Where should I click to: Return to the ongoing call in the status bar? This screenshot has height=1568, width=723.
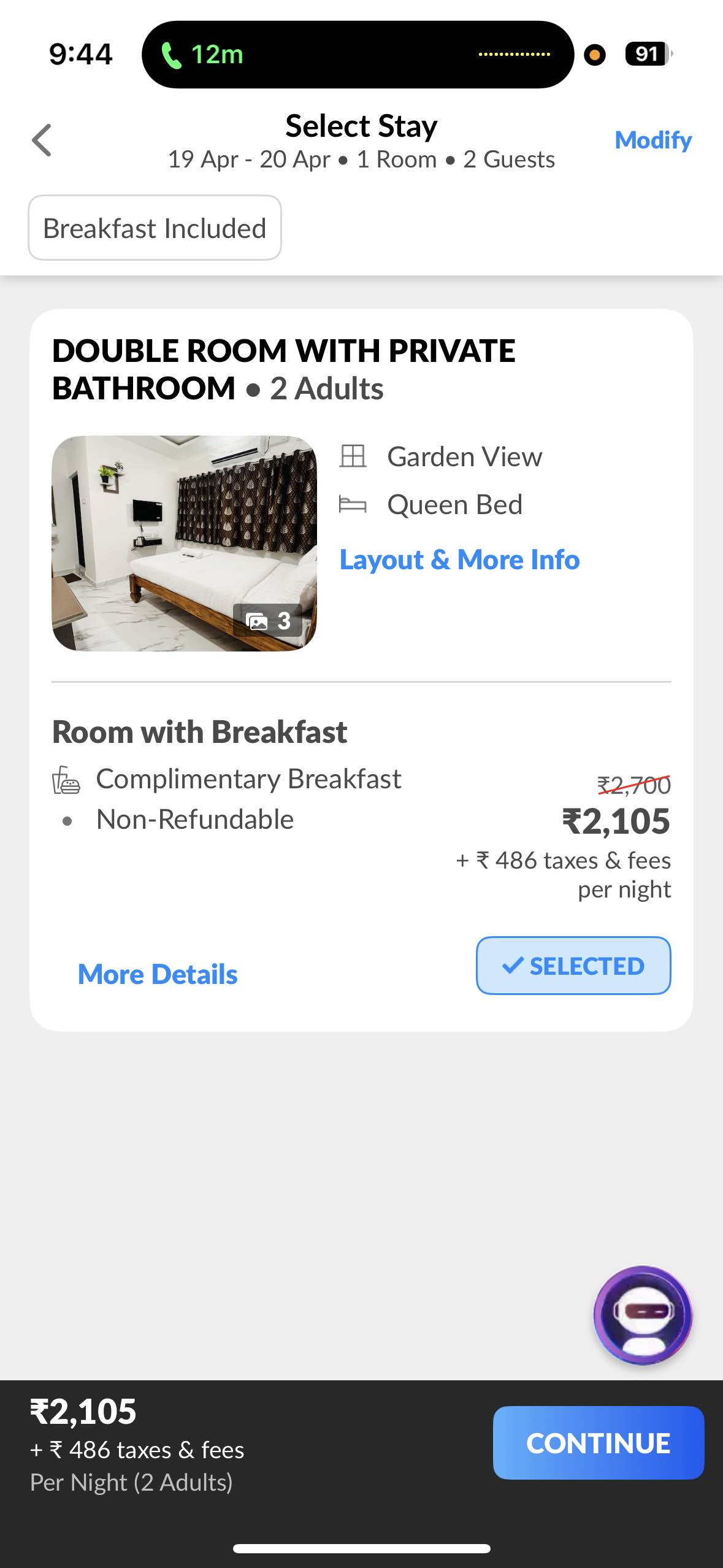pyautogui.click(x=202, y=55)
